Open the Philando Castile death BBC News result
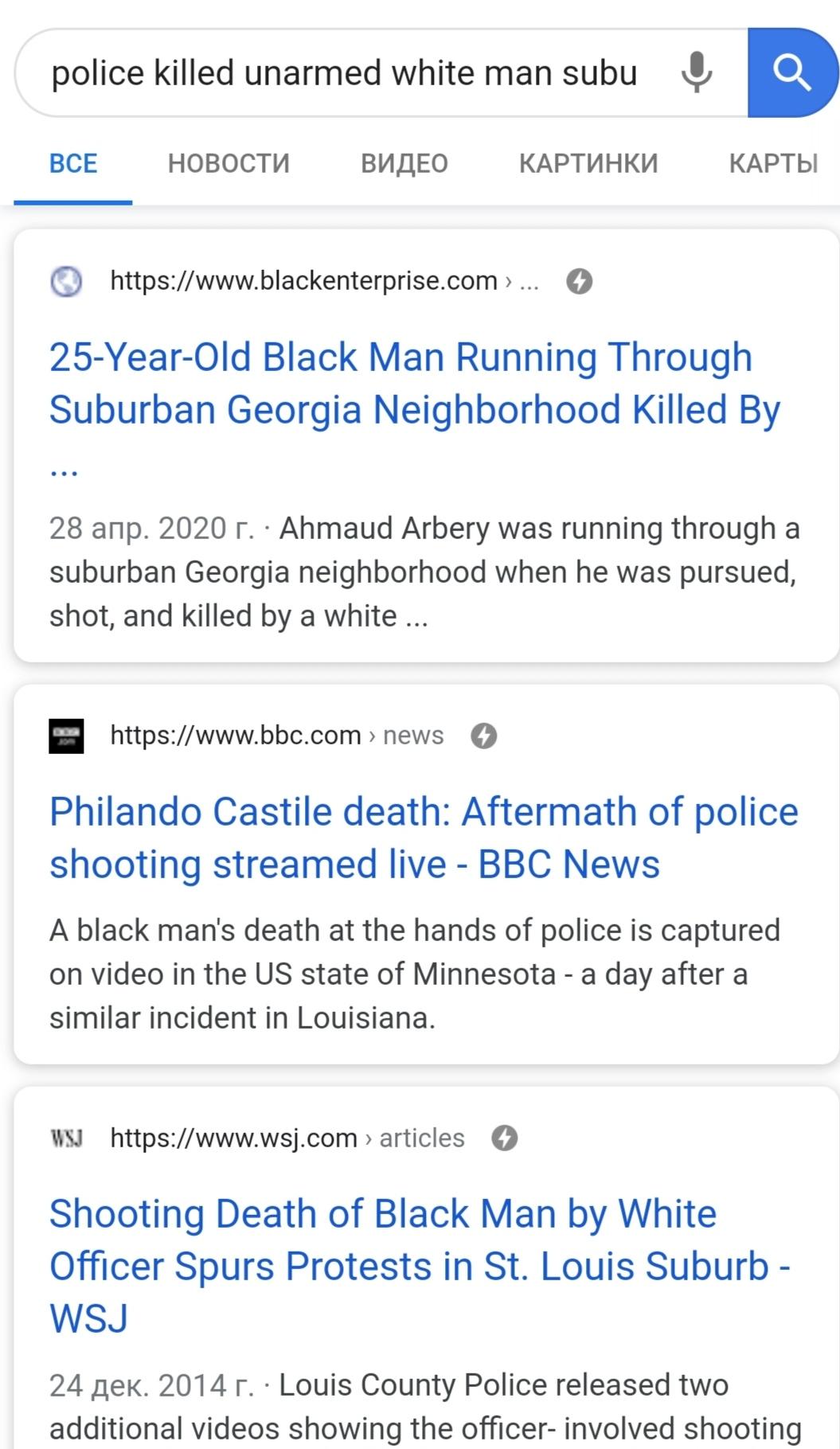The width and height of the screenshot is (840, 1449). 424,838
